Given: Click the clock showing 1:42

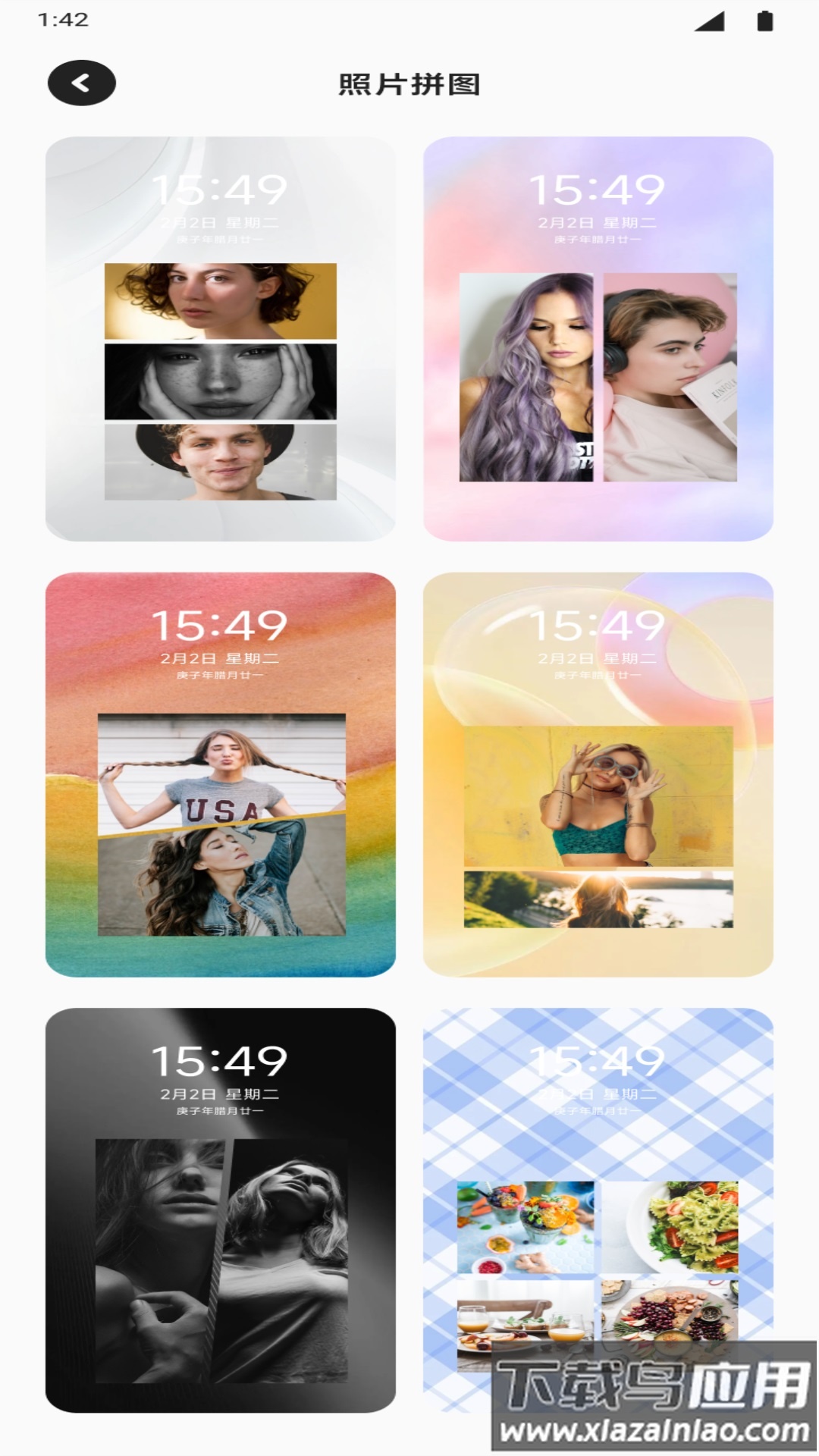Looking at the screenshot, I should coord(65,20).
